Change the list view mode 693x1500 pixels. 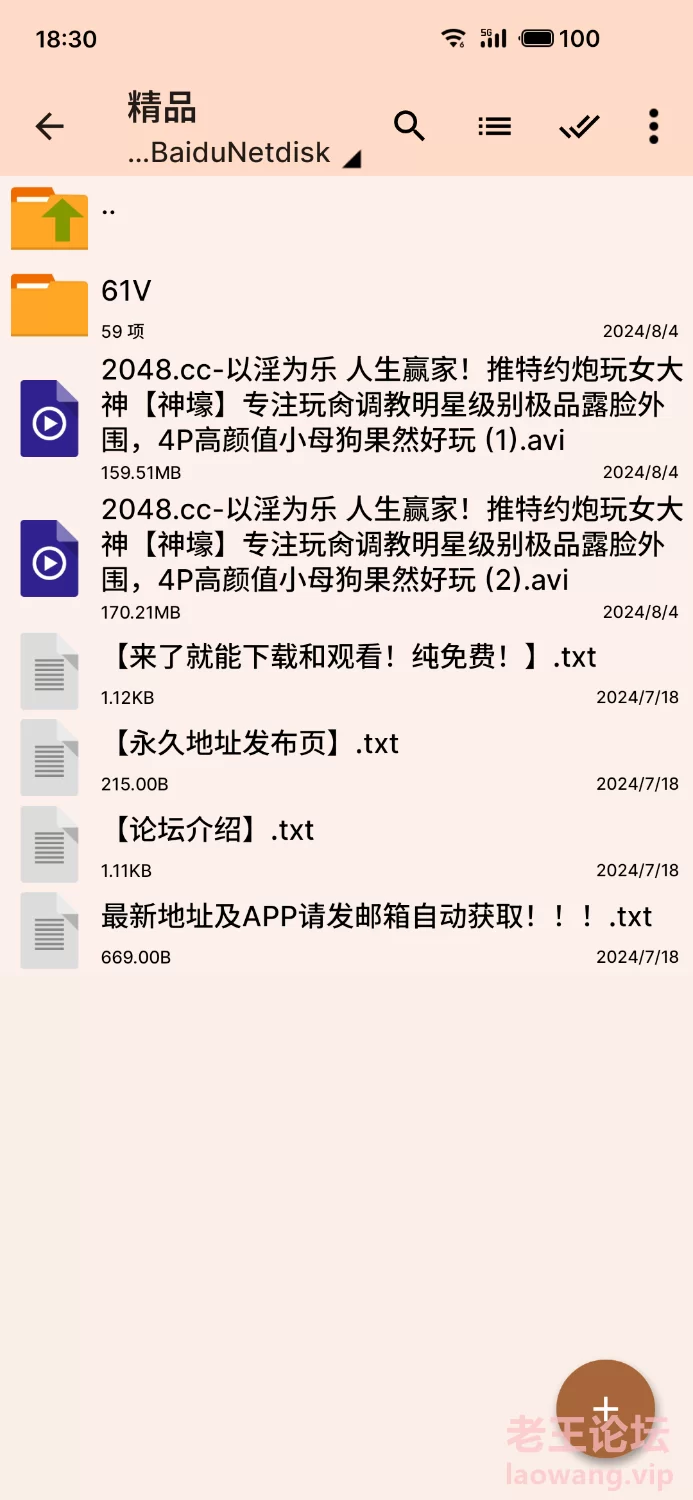coord(494,126)
